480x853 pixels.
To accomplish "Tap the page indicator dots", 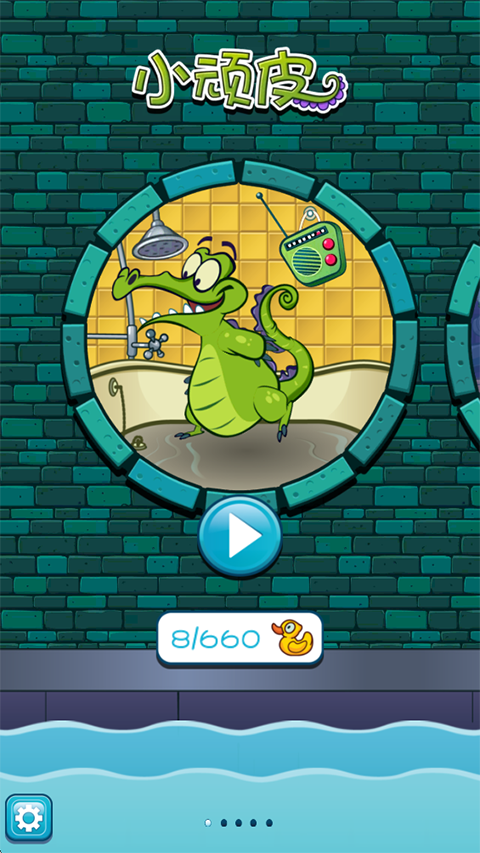I will [238, 823].
